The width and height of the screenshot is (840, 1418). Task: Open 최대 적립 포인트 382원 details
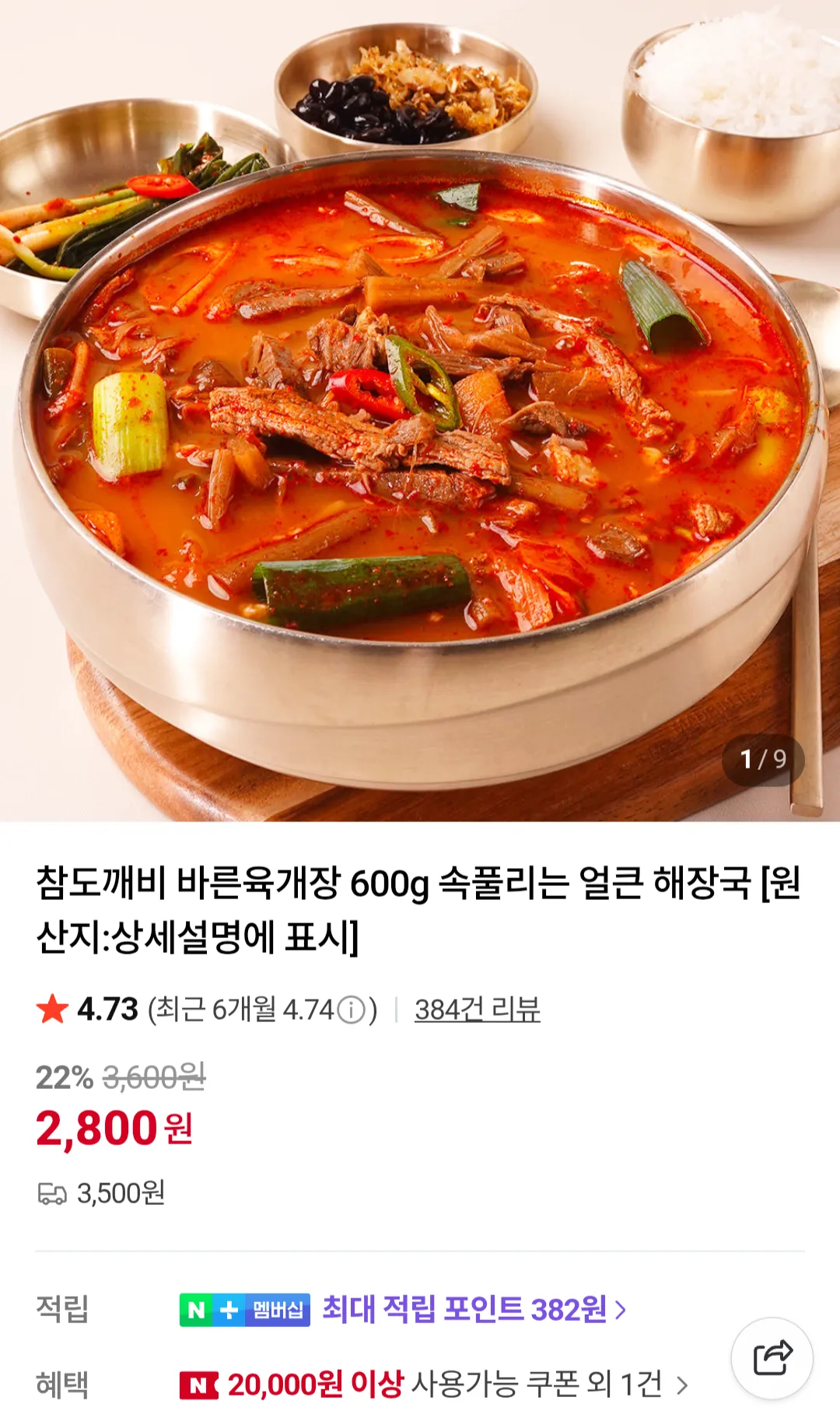click(x=473, y=1310)
